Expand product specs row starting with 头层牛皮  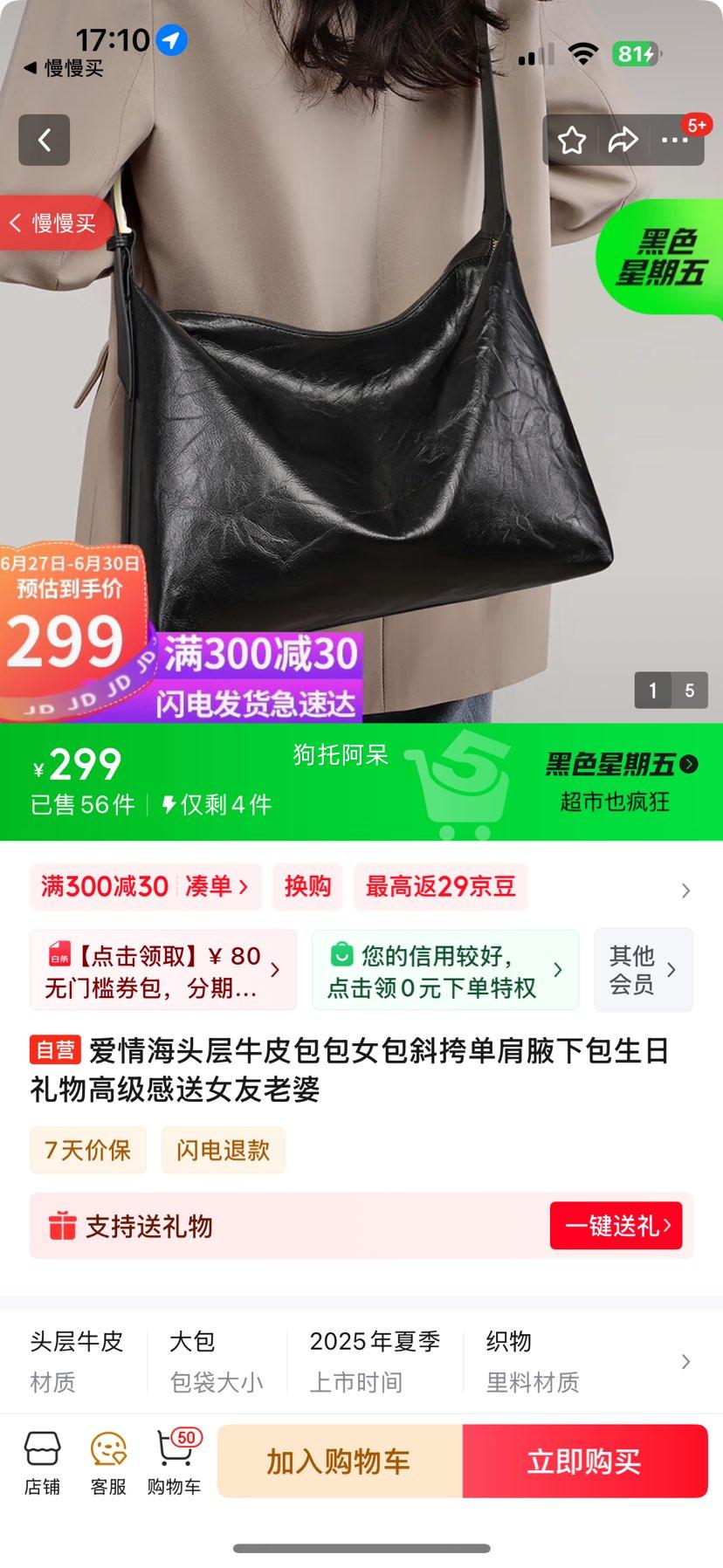pyautogui.click(x=685, y=1361)
